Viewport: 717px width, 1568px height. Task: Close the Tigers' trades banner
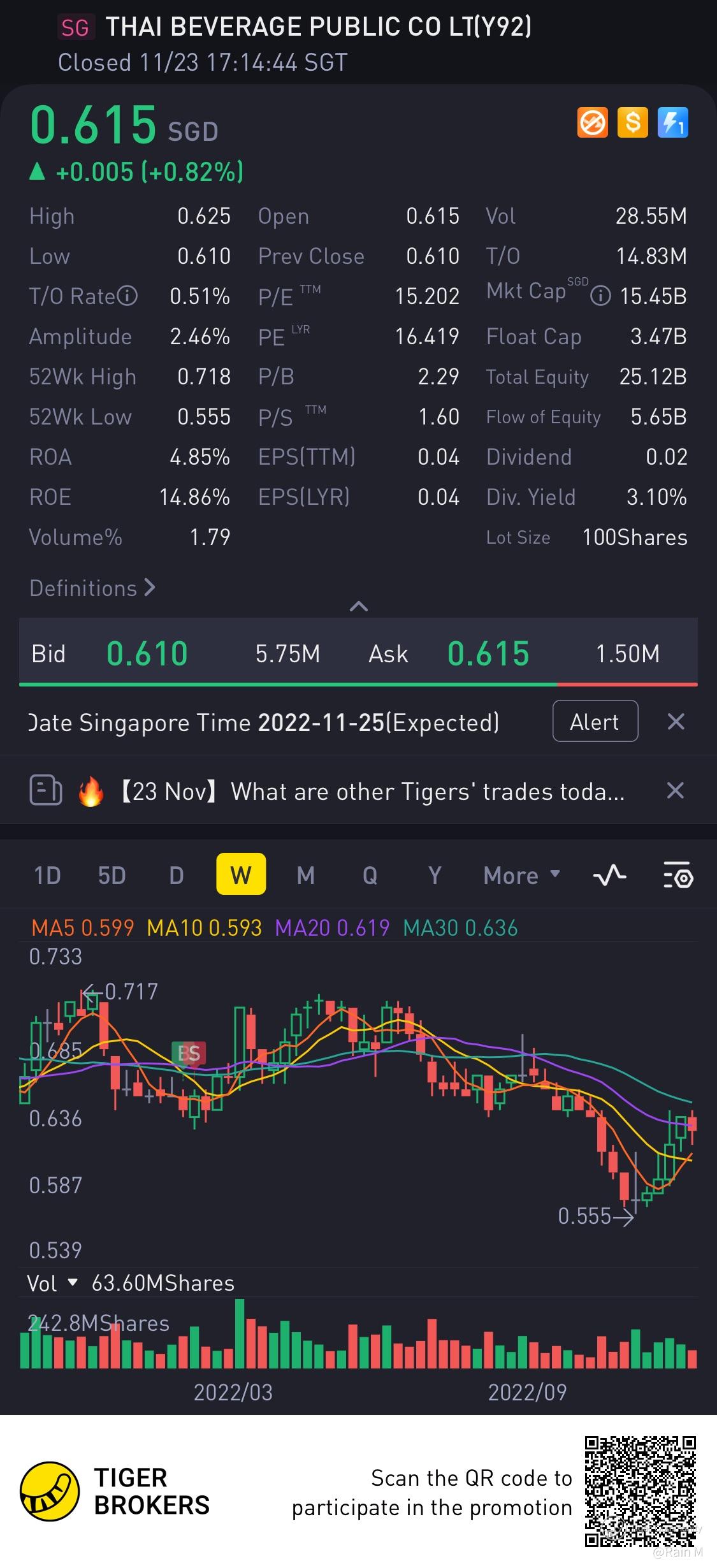[675, 791]
